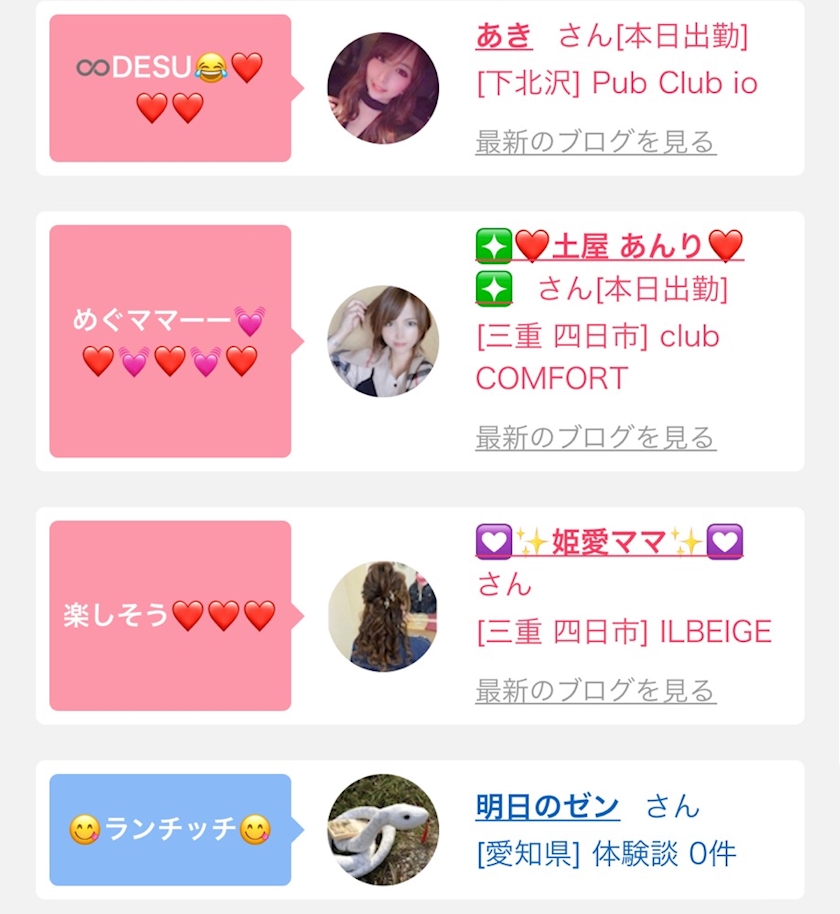View 土屋 あんり's latest blog
Image resolution: width=840 pixels, height=914 pixels.
pyautogui.click(x=595, y=438)
